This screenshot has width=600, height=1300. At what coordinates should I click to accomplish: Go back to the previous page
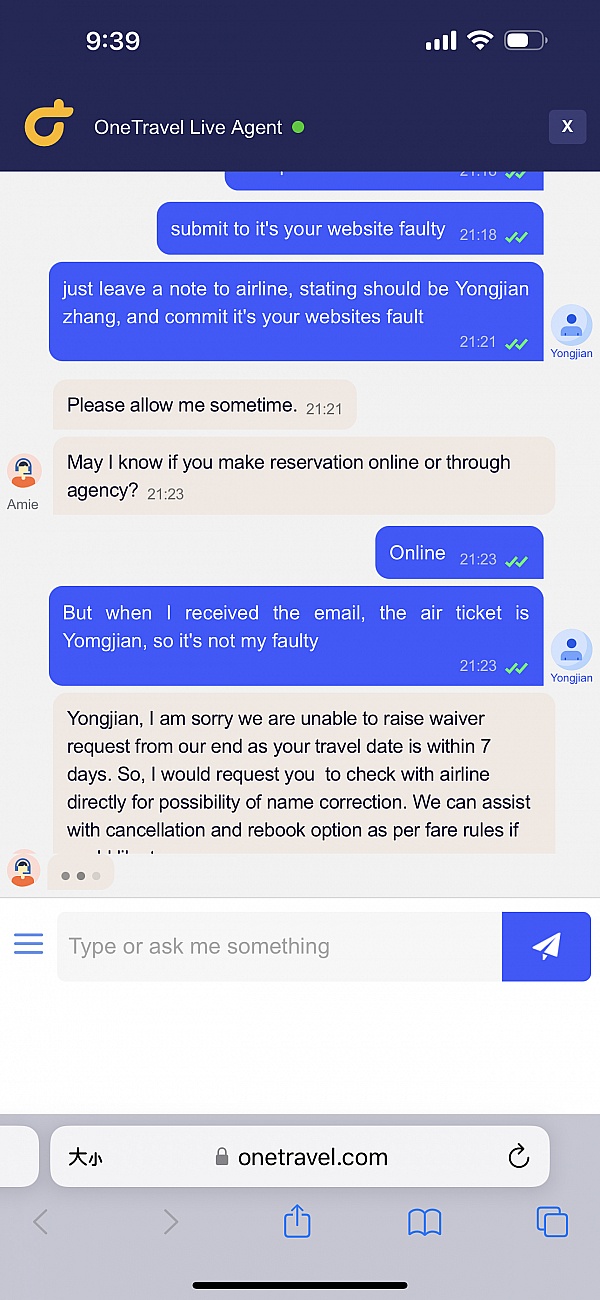pyautogui.click(x=40, y=1221)
